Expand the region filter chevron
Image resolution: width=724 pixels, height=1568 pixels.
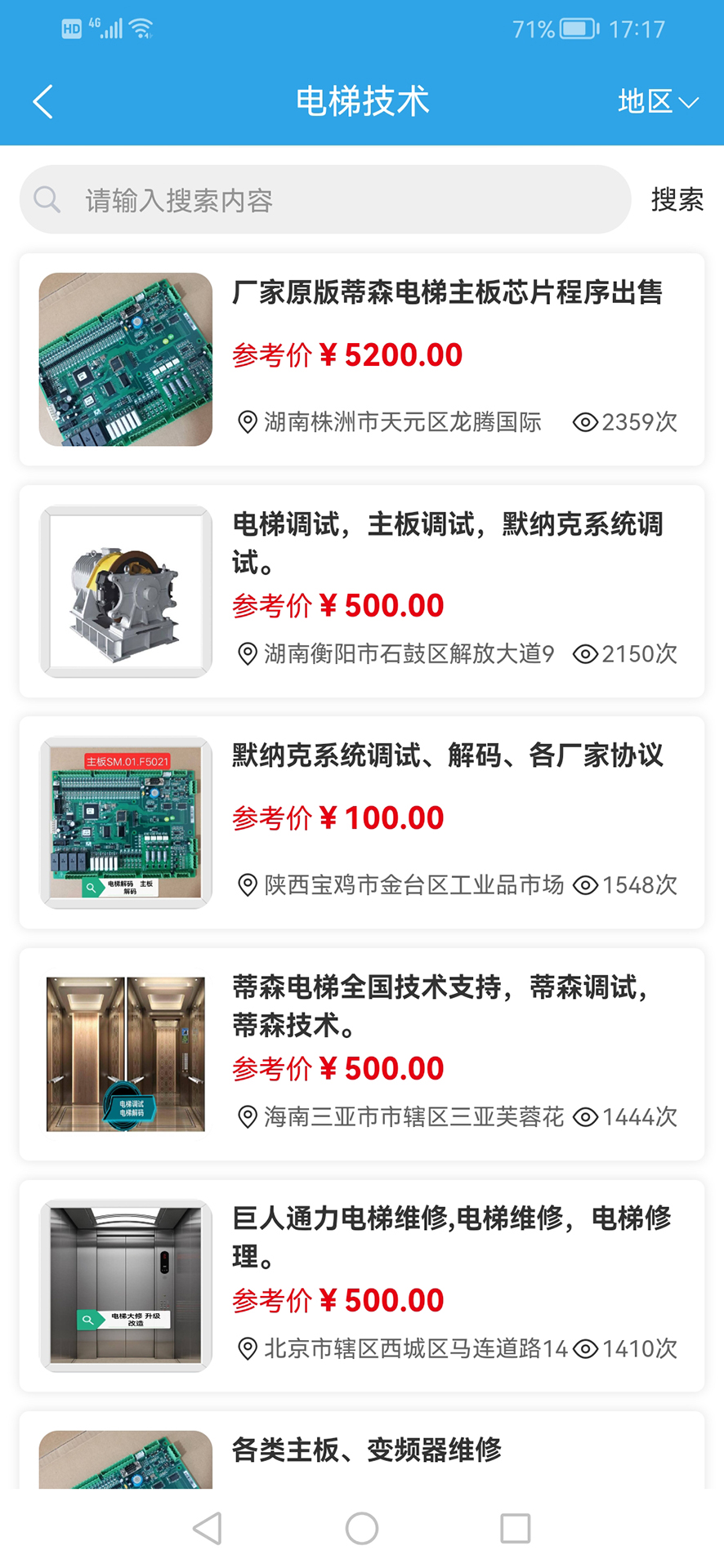click(690, 104)
